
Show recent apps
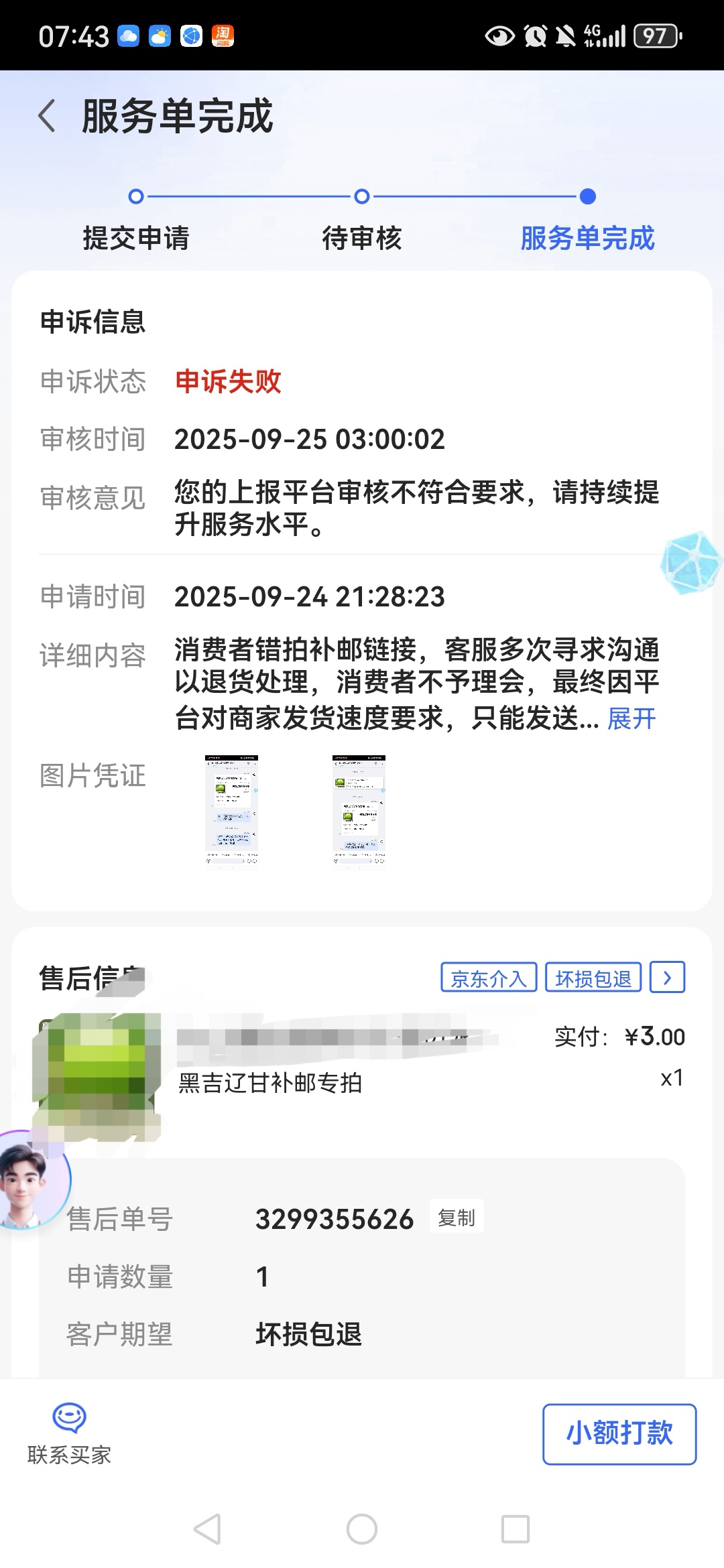coord(516,1529)
